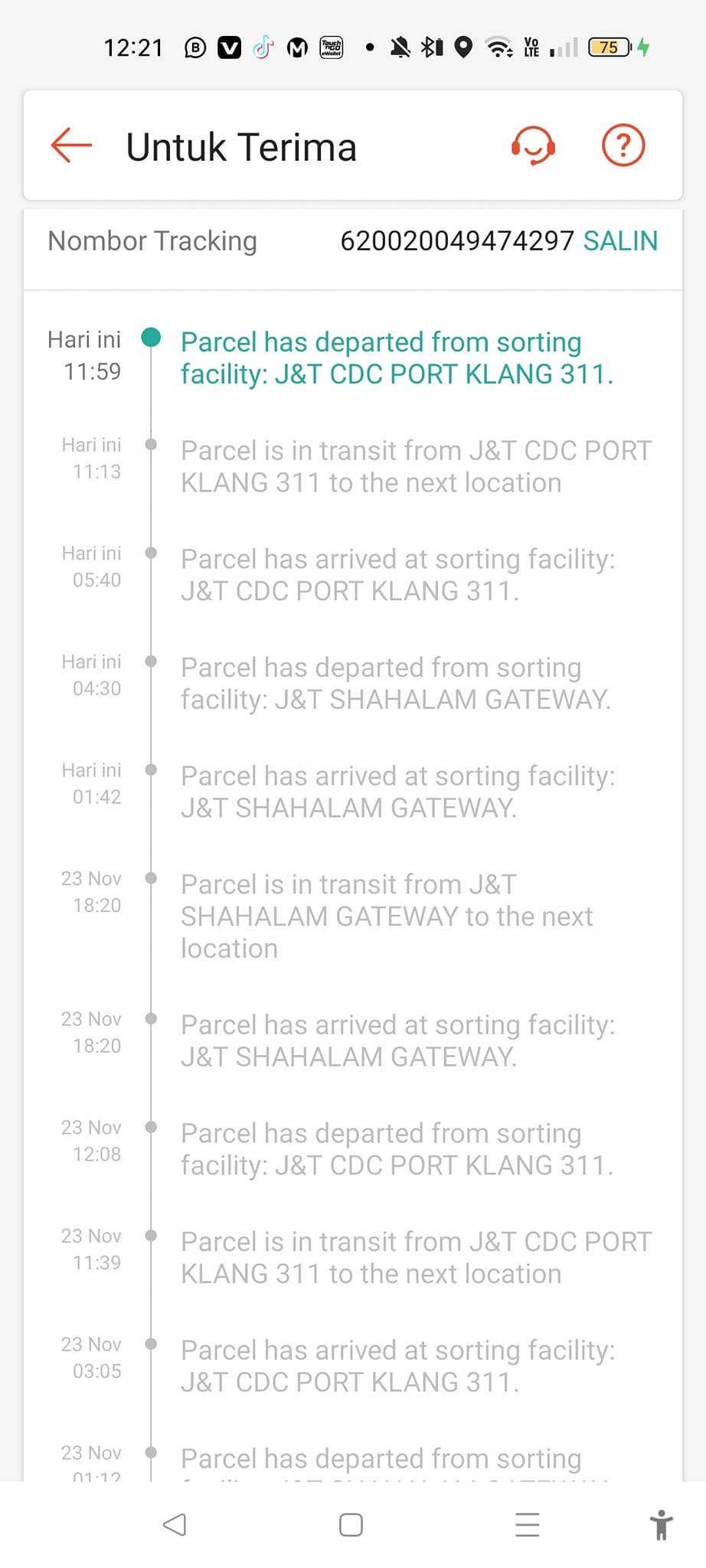Screen dimensions: 706x1568
Task: Go back using the red arrow
Action: [71, 145]
